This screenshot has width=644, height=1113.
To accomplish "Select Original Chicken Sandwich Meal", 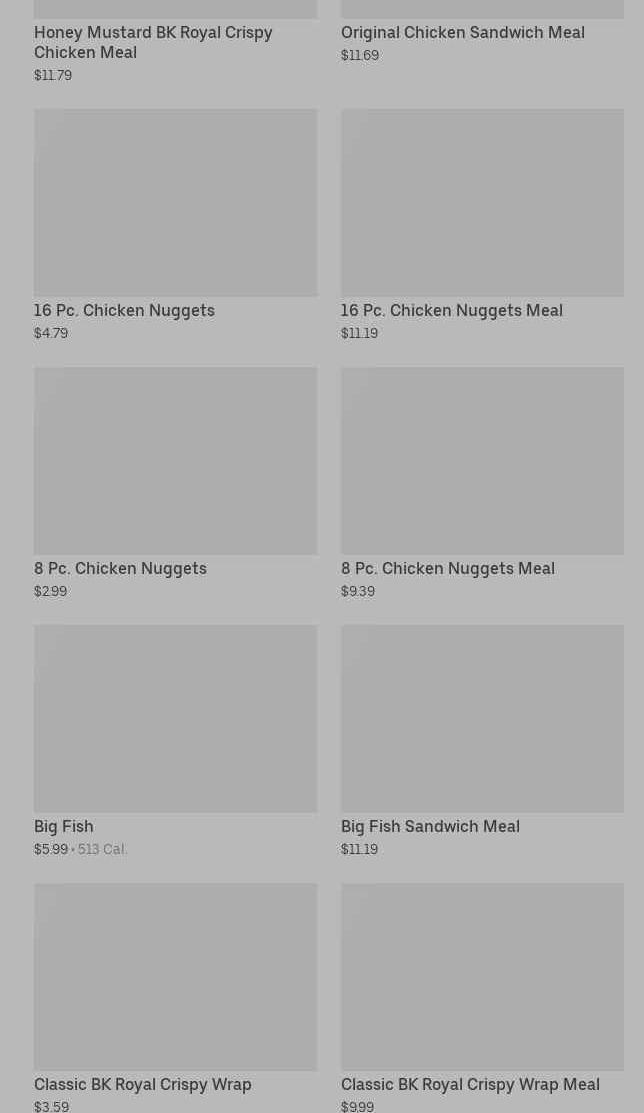I will [x=462, y=32].
